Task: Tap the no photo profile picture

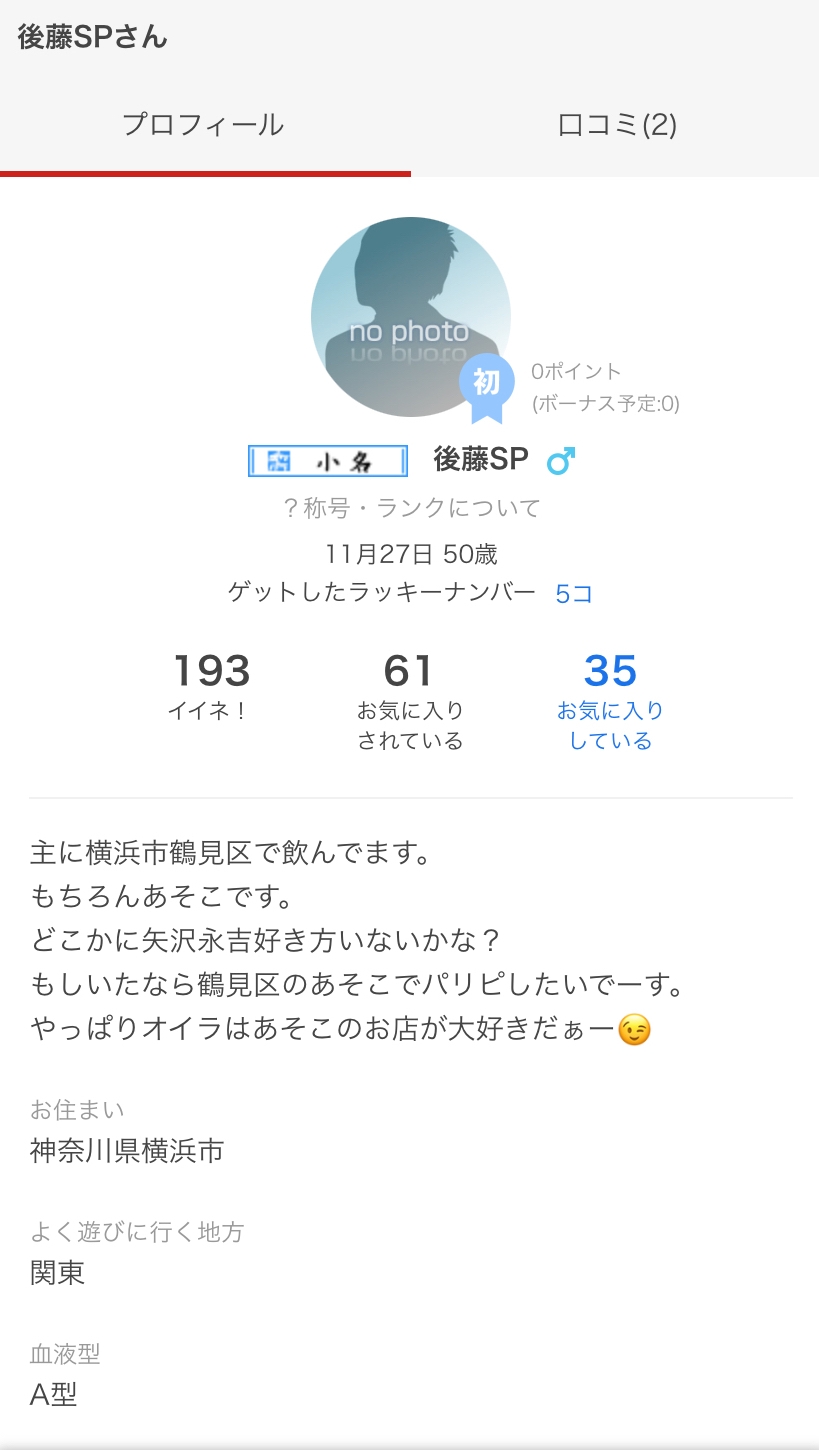Action: [410, 317]
